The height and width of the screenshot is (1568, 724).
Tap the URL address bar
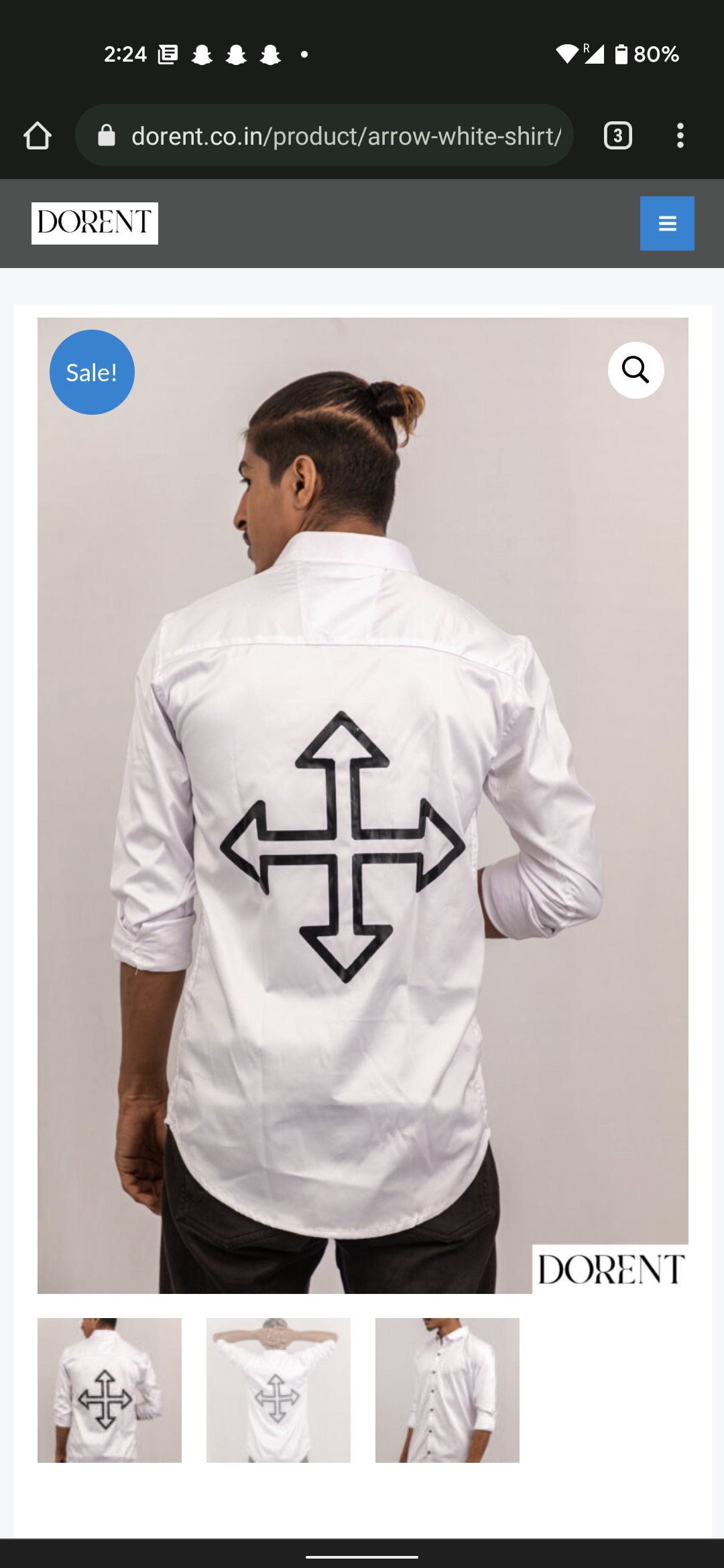(x=335, y=136)
